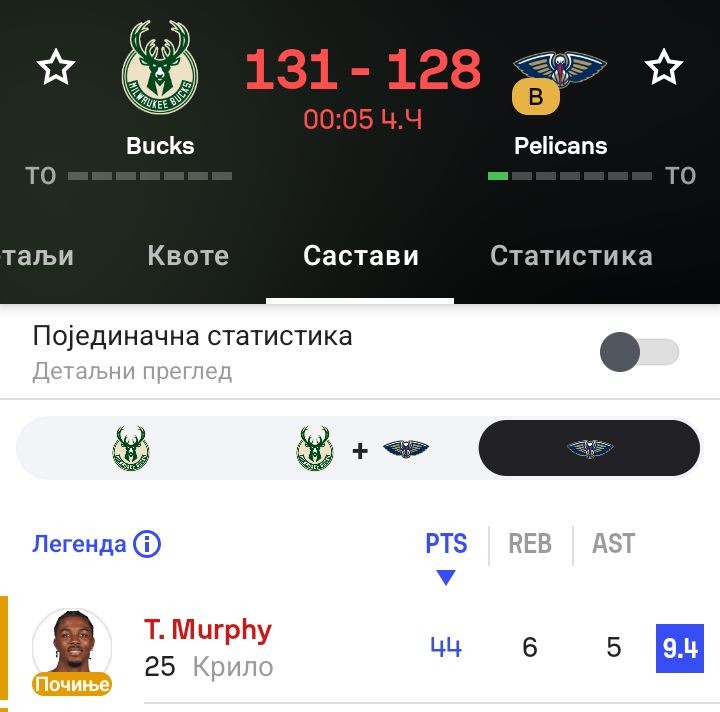Switch to the Статистика tab
The image size is (720, 712).
point(571,256)
